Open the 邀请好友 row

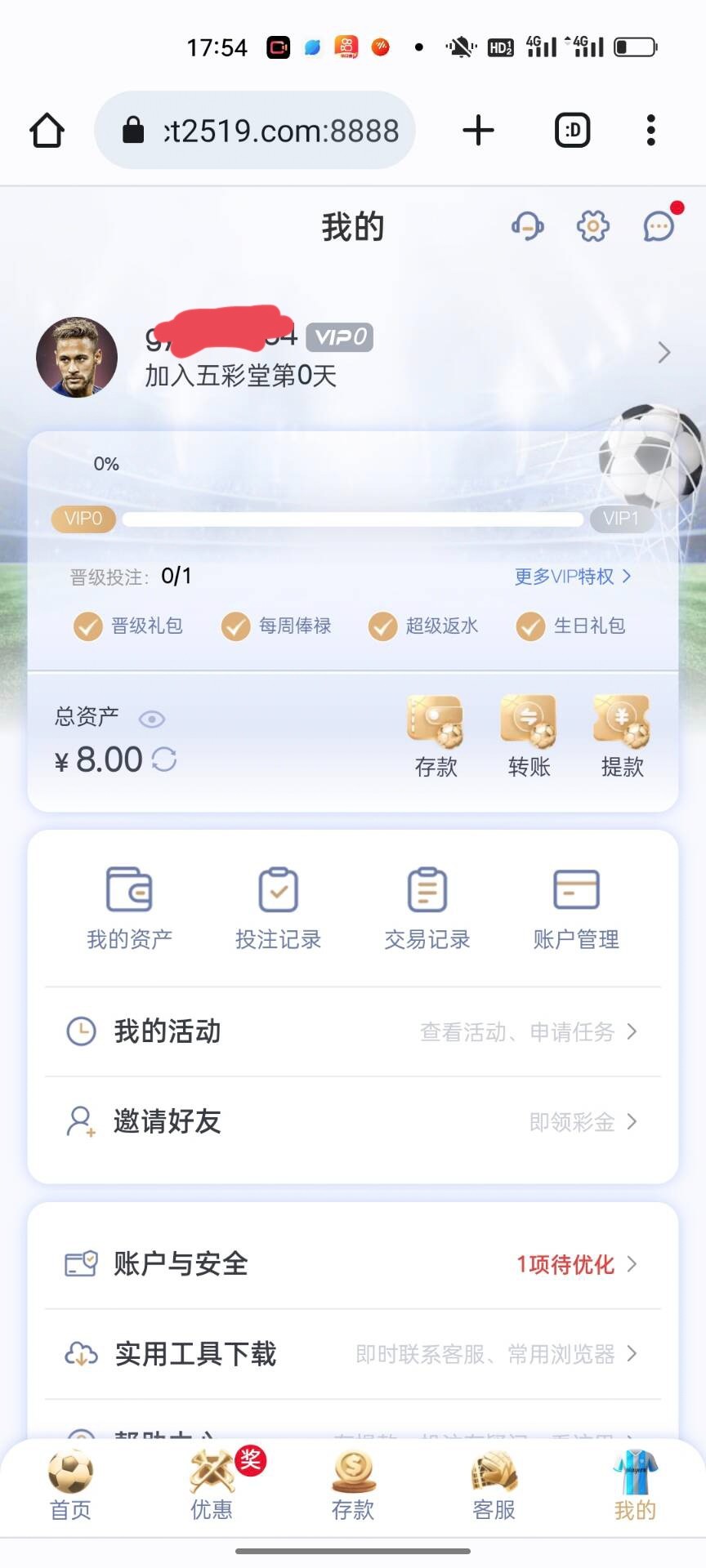[x=353, y=1121]
